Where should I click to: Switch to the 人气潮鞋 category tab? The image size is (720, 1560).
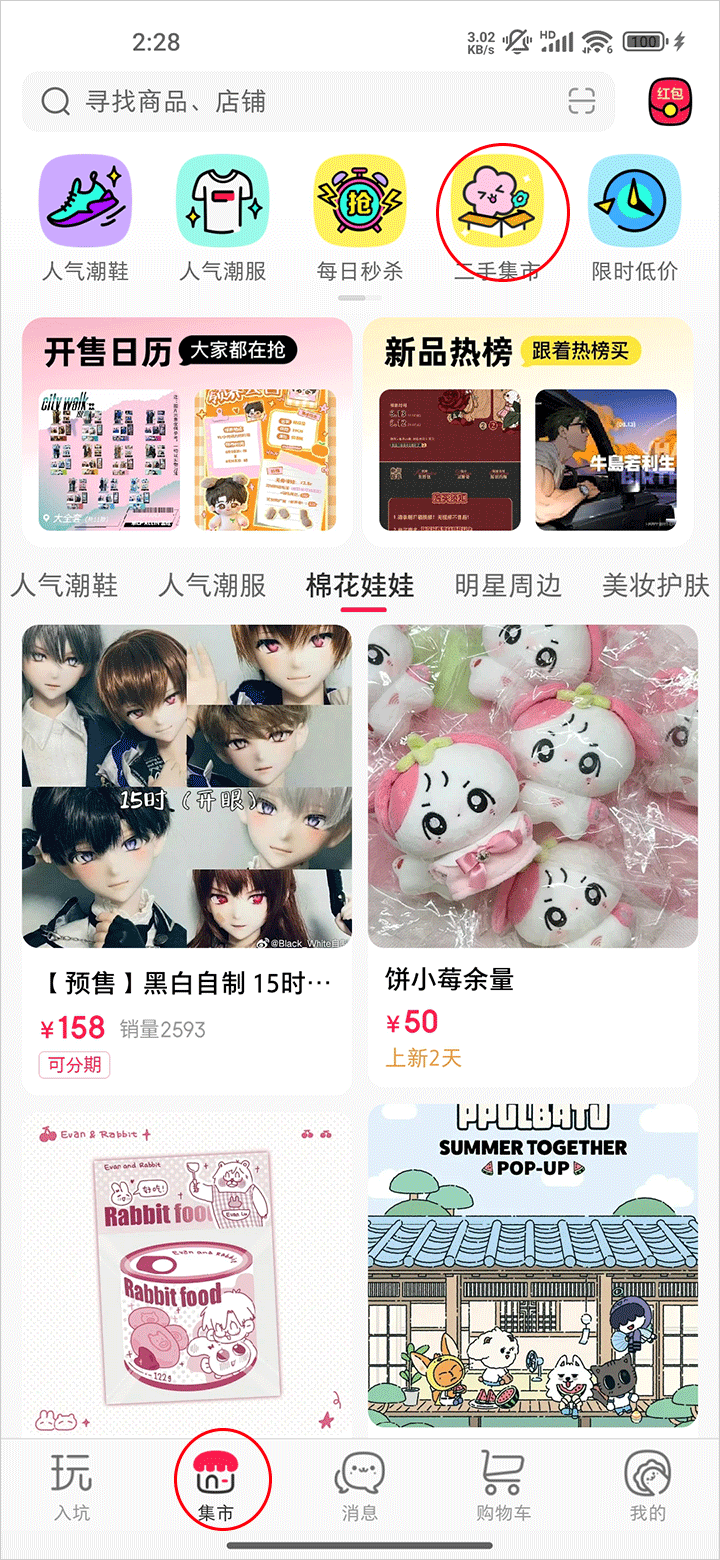(x=64, y=585)
